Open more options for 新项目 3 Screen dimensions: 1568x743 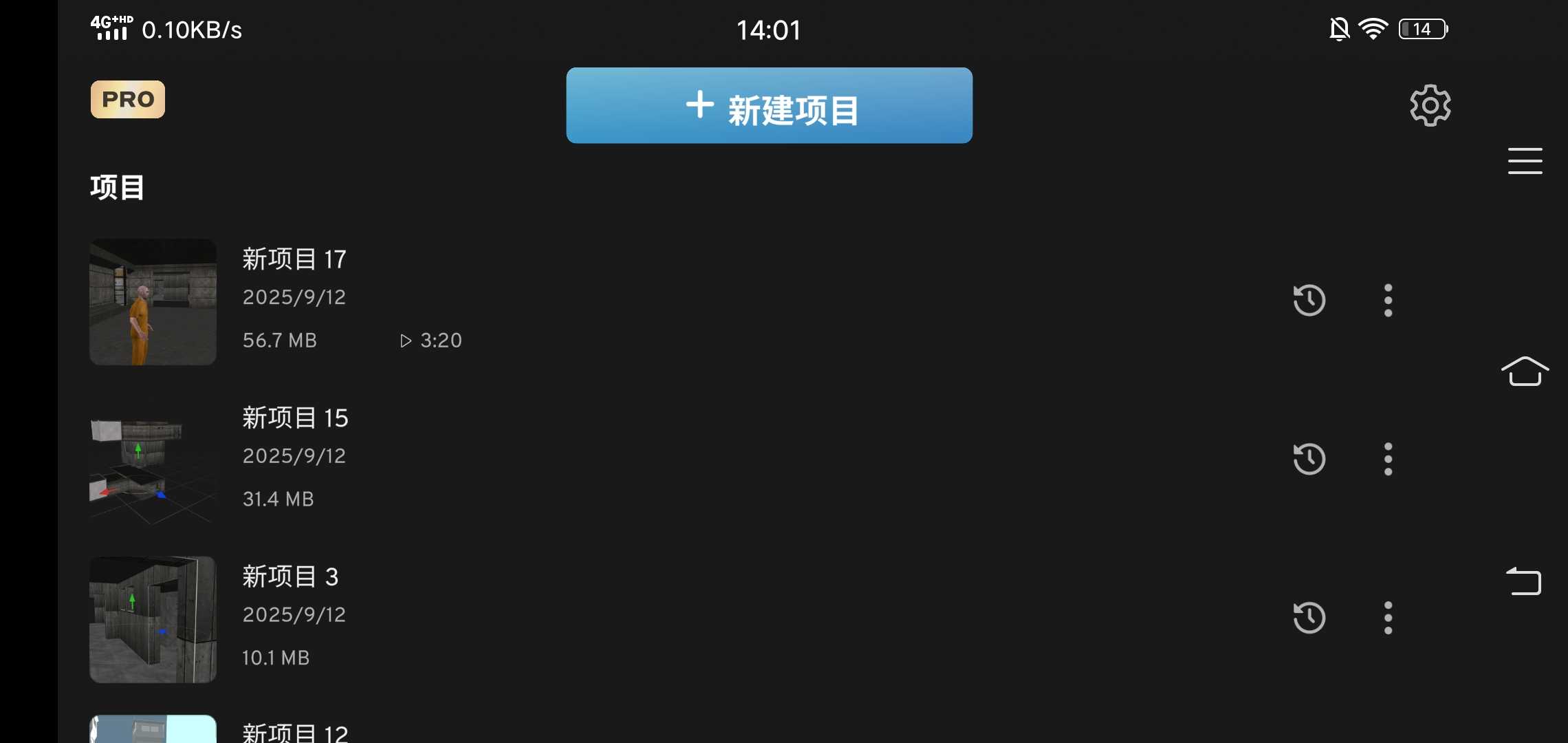tap(1388, 618)
